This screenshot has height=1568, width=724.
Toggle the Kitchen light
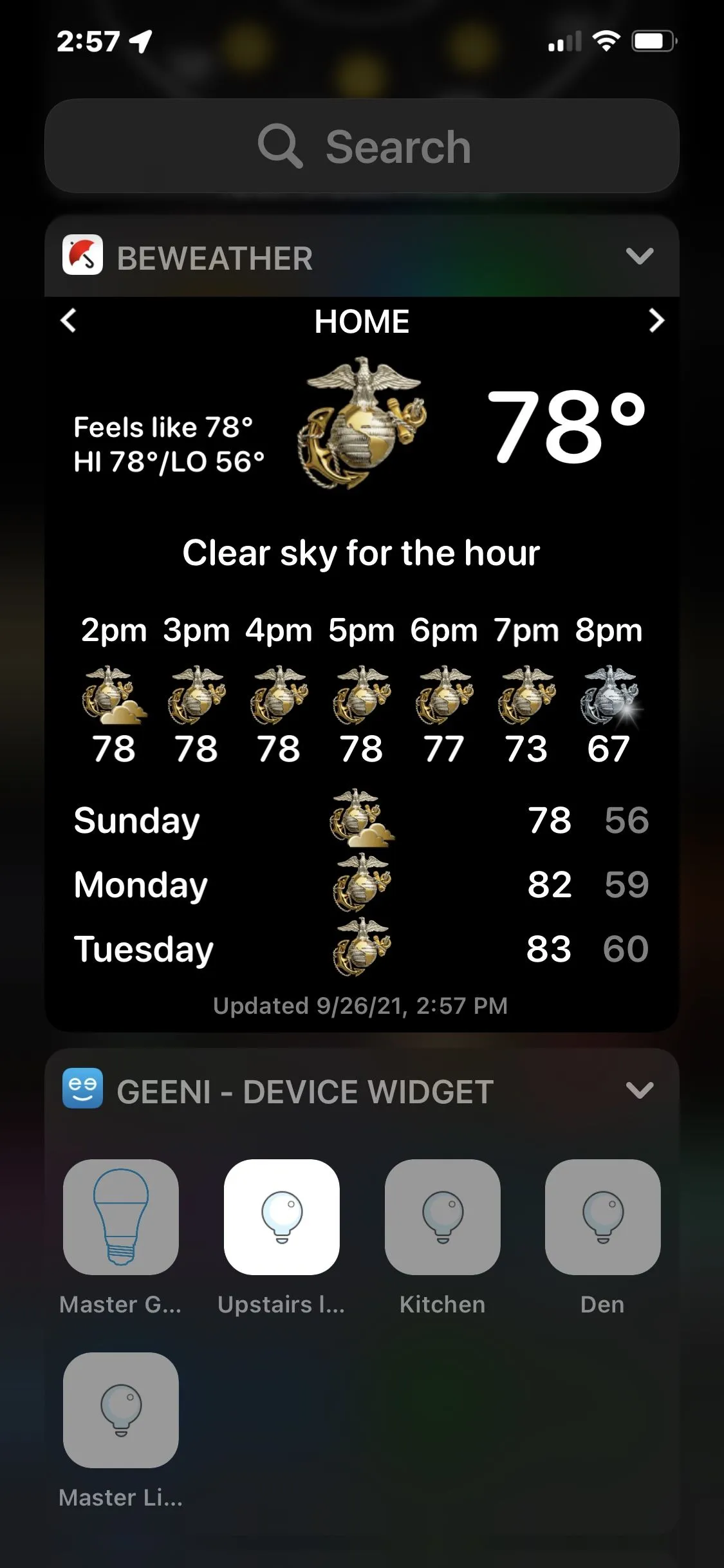(x=442, y=1217)
